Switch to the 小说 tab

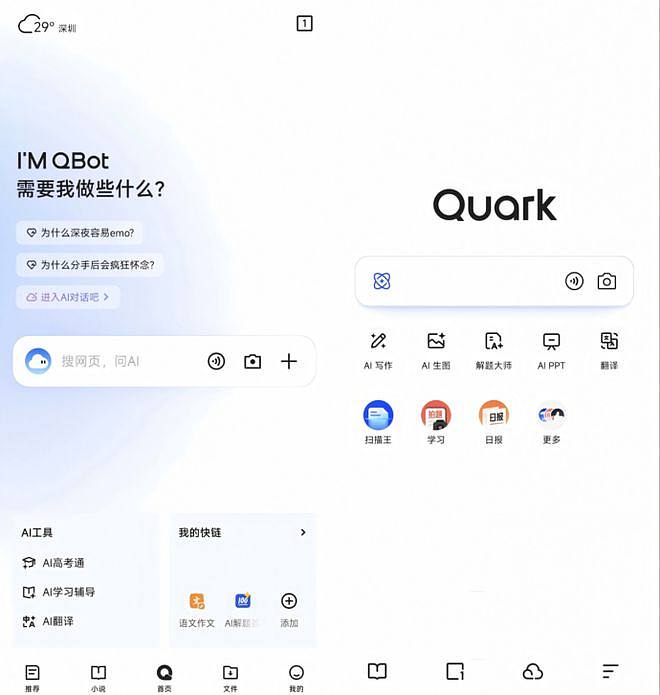click(x=98, y=677)
